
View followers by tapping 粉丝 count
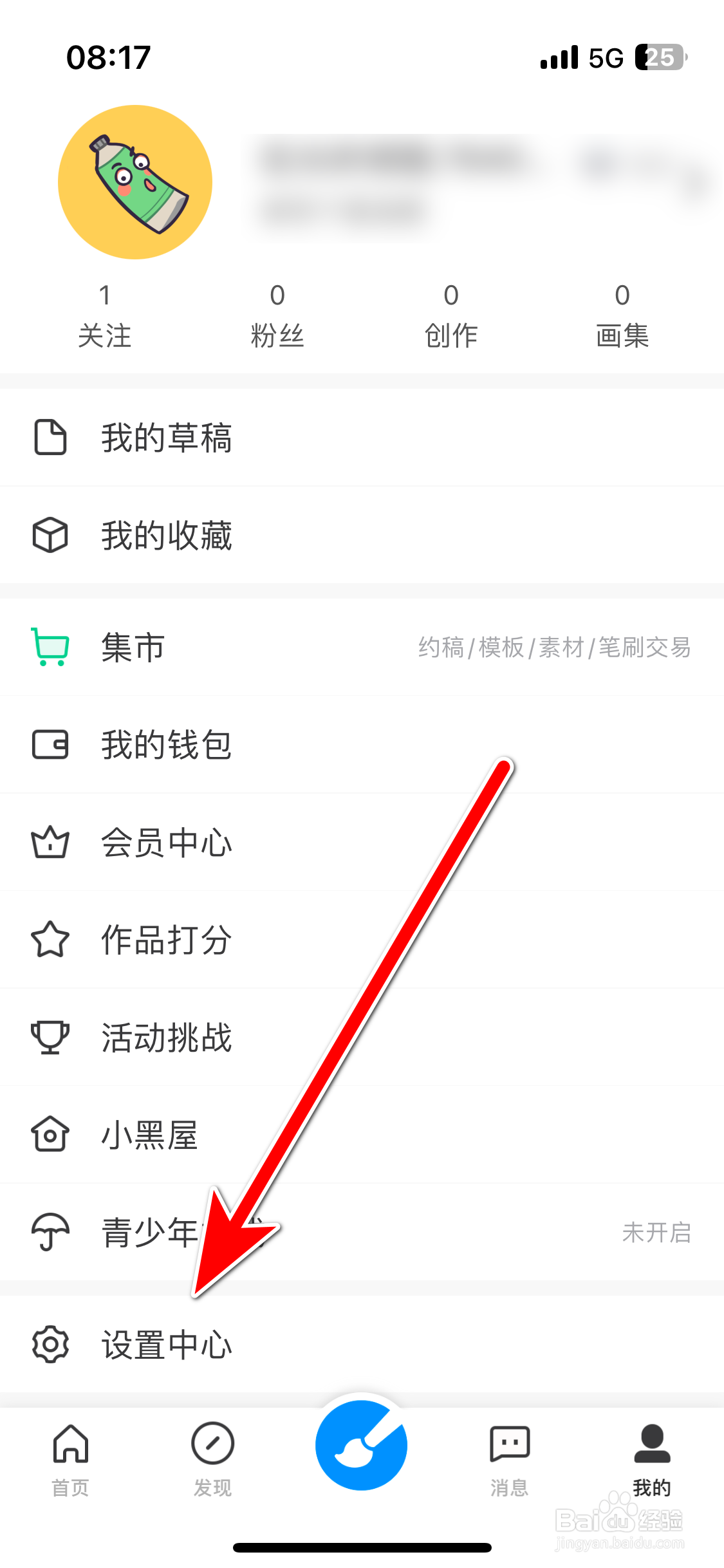277,315
